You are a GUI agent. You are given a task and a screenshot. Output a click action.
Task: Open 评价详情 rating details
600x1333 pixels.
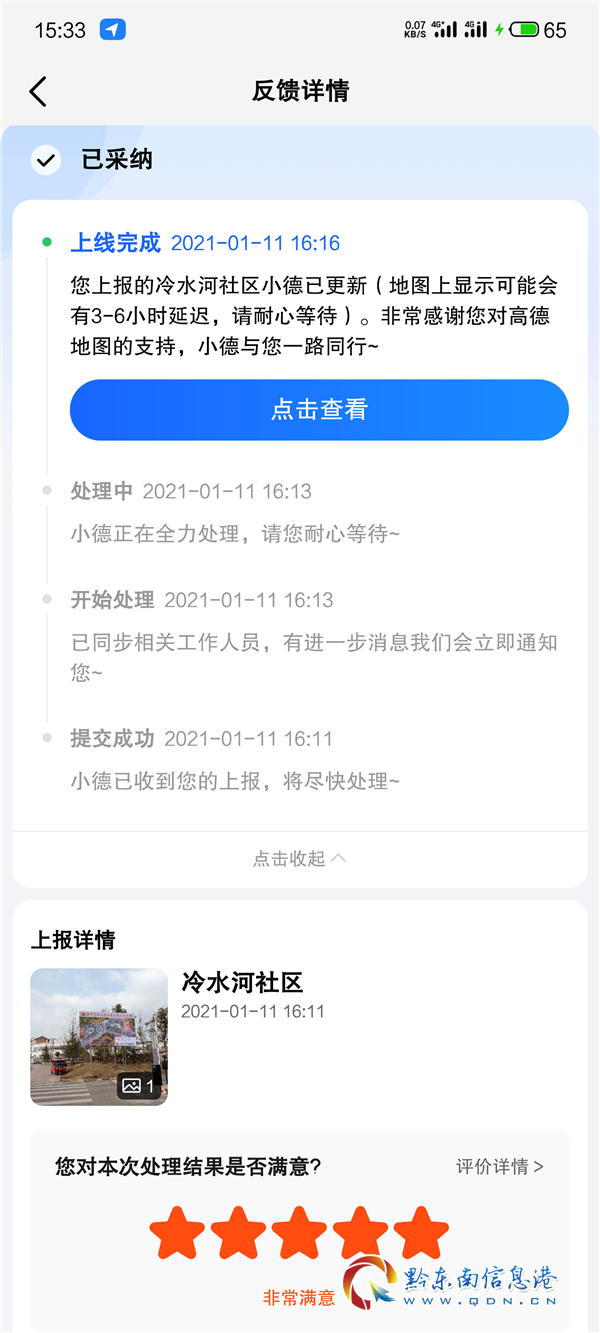coord(499,1166)
